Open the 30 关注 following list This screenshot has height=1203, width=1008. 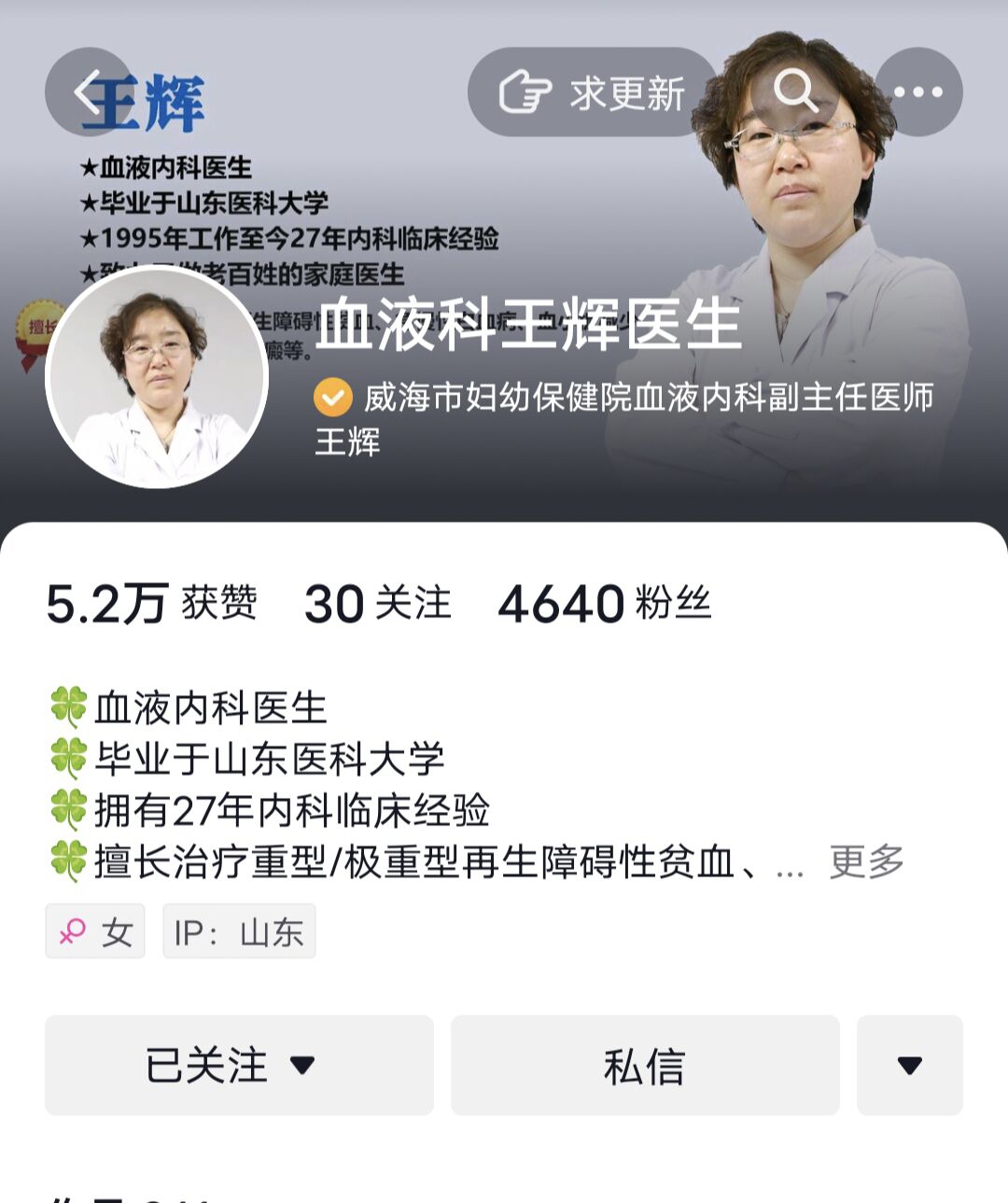tap(377, 603)
